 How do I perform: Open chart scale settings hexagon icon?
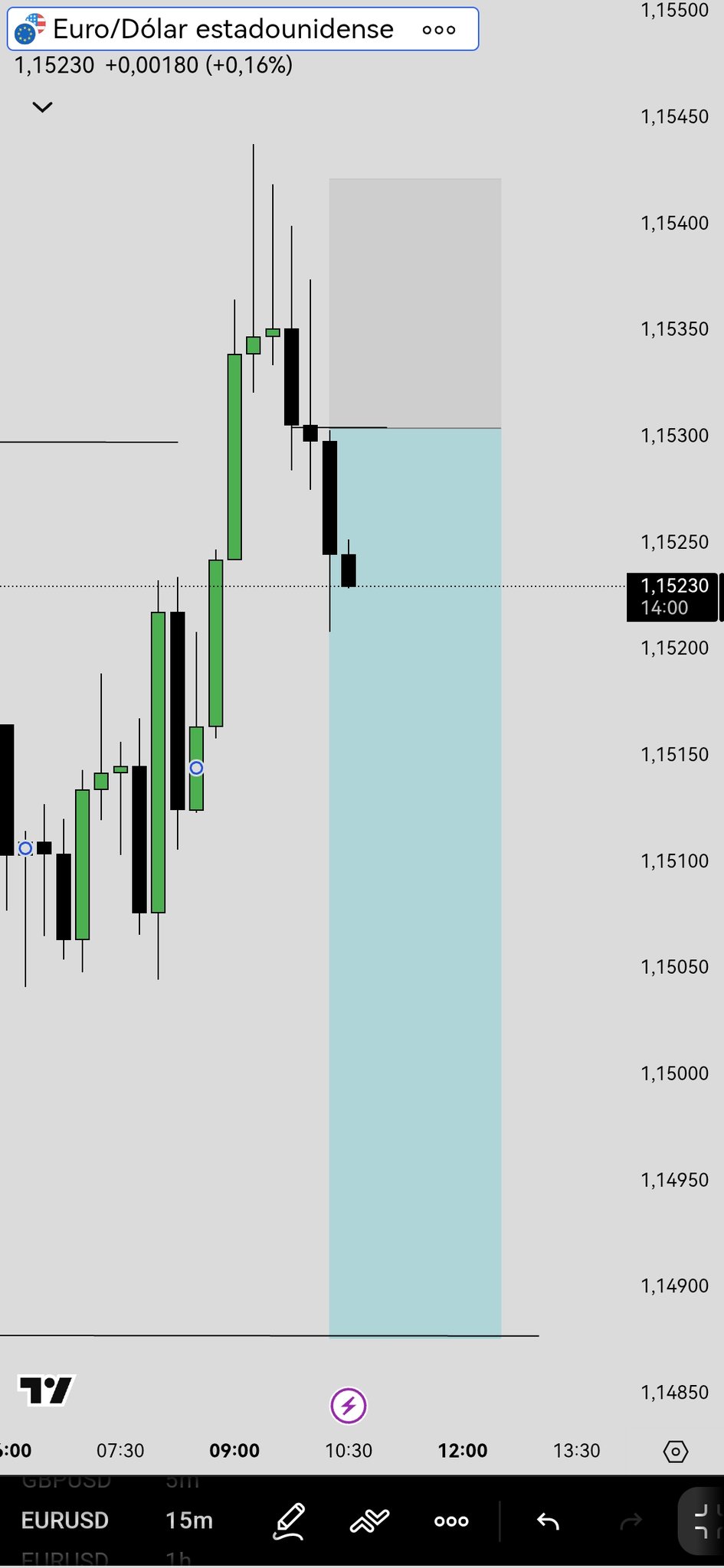(675, 1451)
